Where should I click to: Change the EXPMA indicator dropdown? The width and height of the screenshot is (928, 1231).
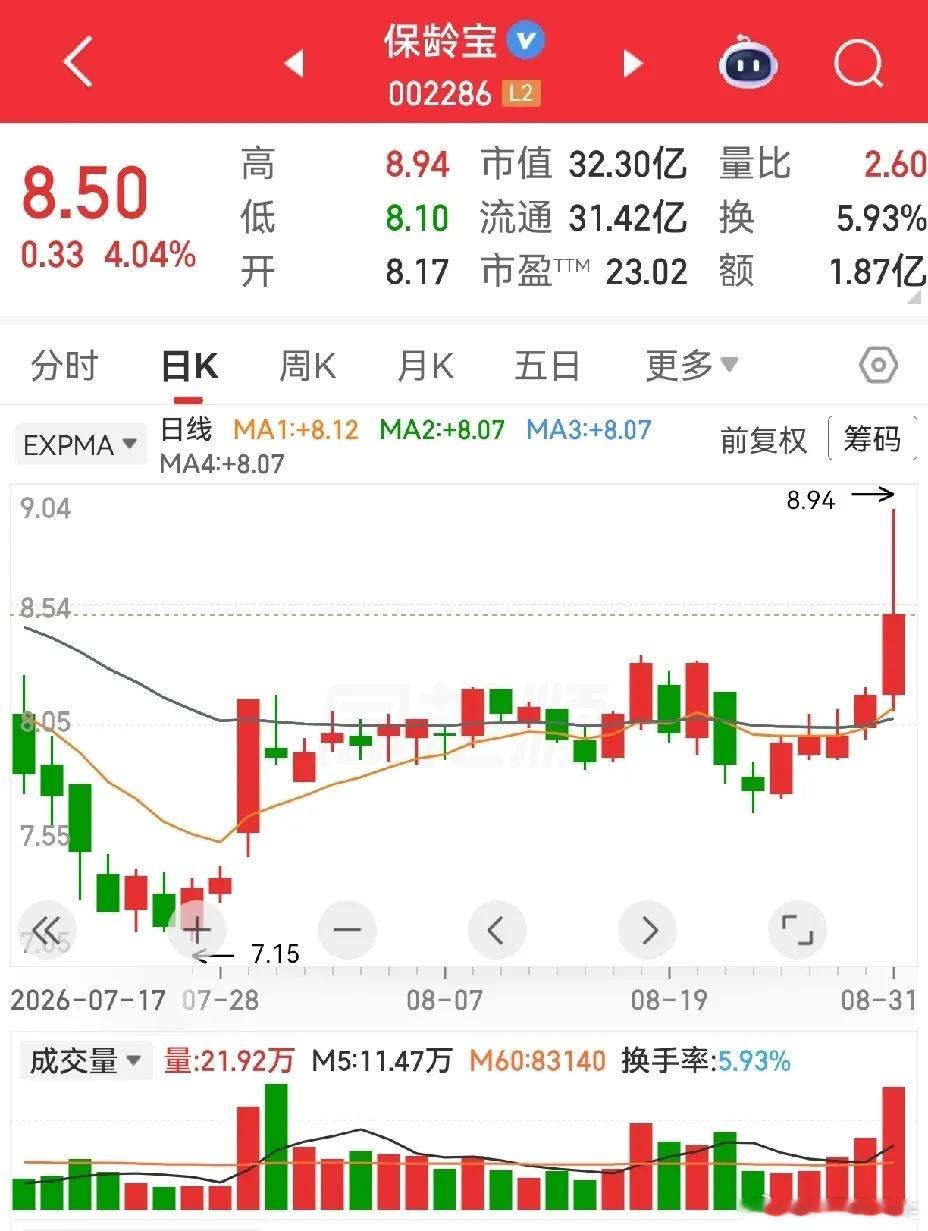coord(80,444)
